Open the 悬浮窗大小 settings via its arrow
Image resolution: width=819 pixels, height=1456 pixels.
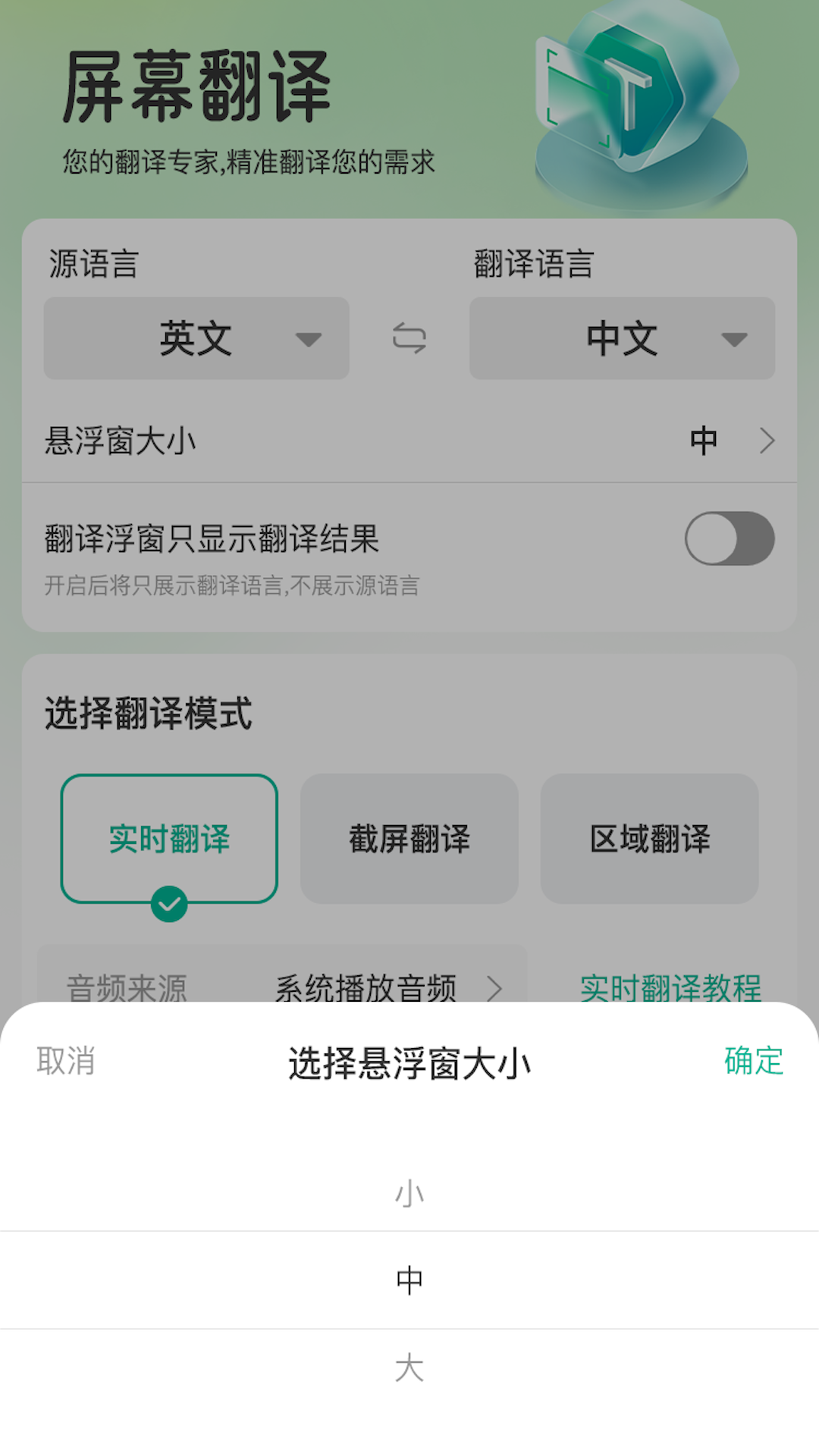768,440
